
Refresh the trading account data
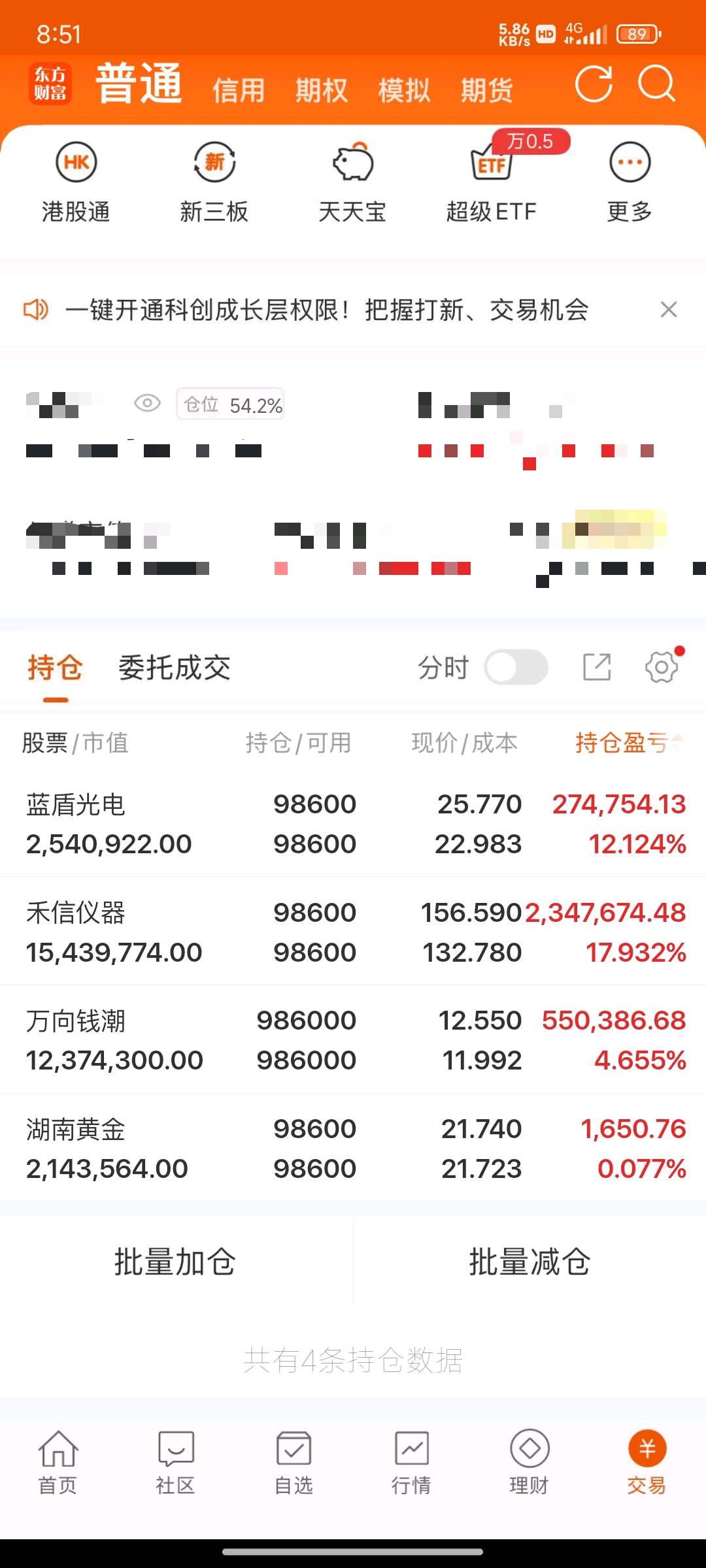[594, 84]
